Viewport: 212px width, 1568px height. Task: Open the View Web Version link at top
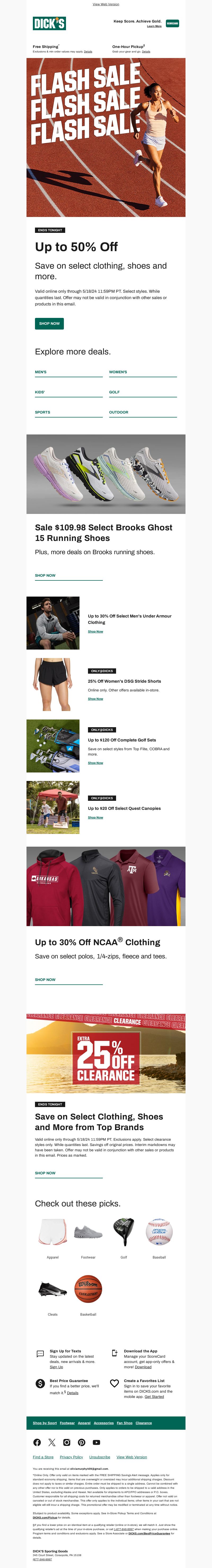tap(106, 4)
